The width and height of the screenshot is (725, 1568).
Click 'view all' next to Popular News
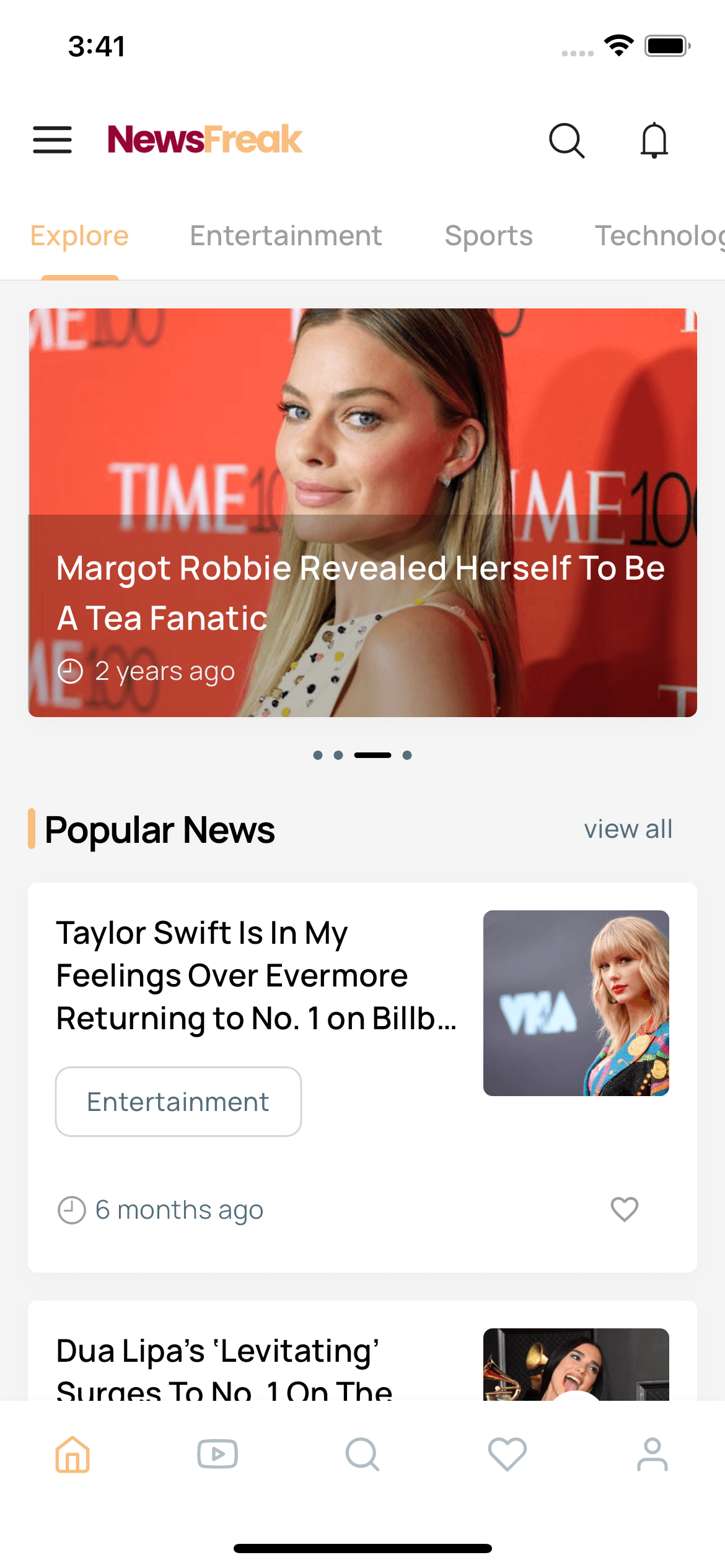[x=628, y=829]
